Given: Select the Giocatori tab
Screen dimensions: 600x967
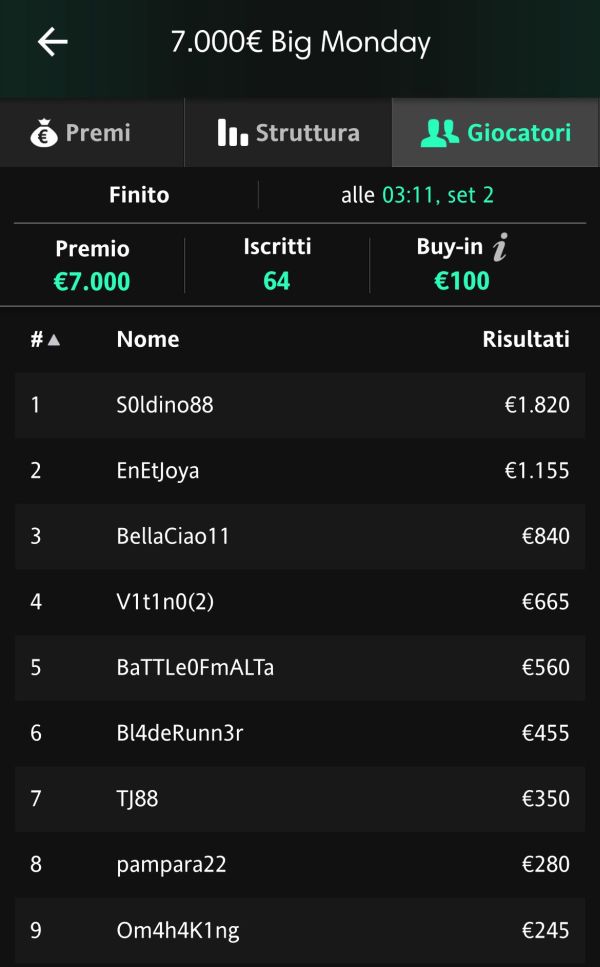Looking at the screenshot, I should point(496,133).
